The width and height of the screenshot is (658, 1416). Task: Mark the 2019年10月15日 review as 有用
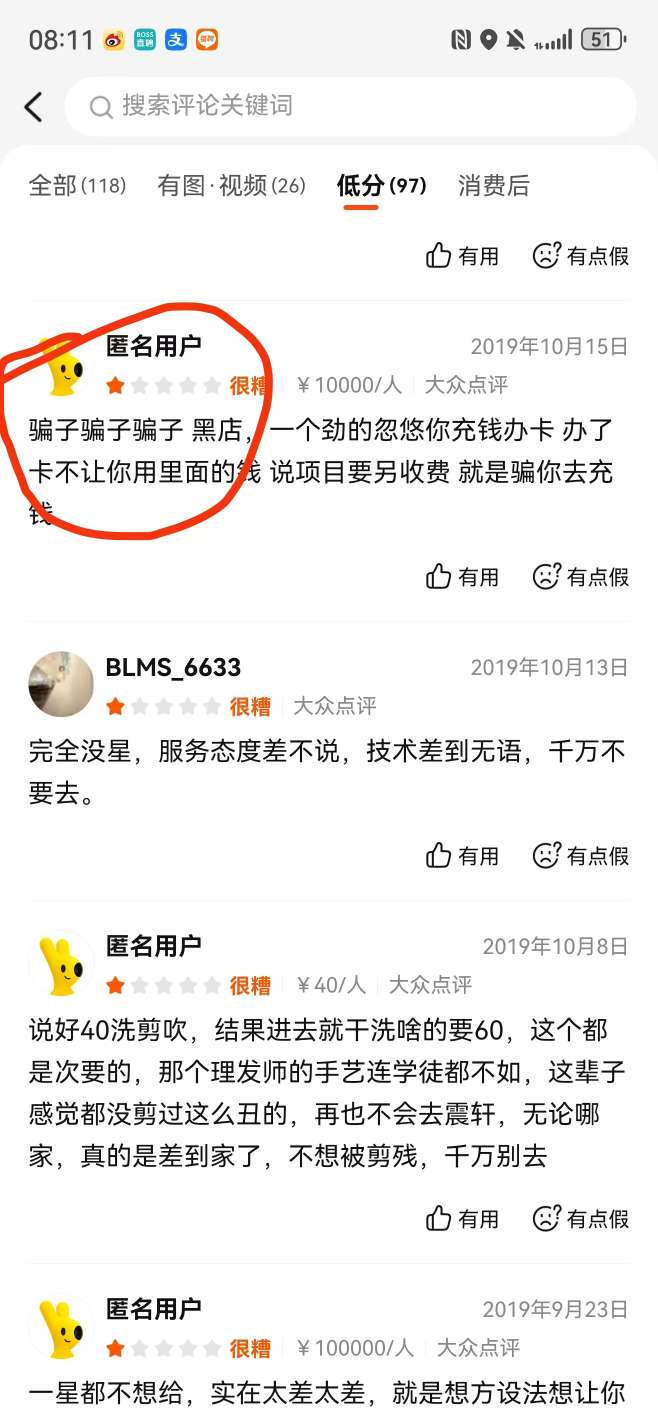point(462,577)
